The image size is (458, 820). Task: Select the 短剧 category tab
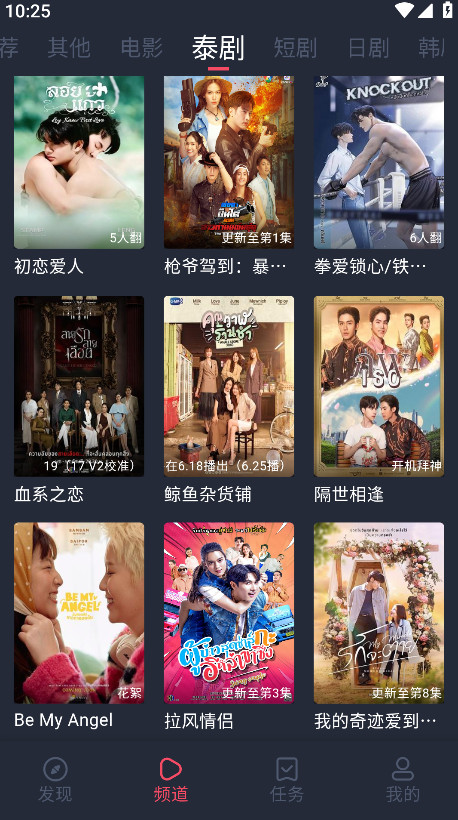(x=295, y=48)
